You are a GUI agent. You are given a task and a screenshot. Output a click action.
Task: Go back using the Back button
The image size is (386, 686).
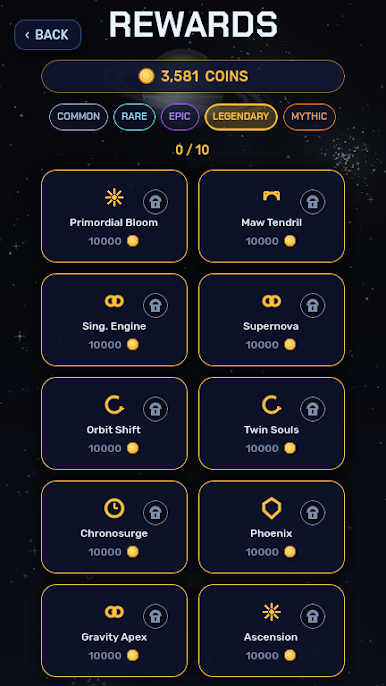click(x=48, y=35)
